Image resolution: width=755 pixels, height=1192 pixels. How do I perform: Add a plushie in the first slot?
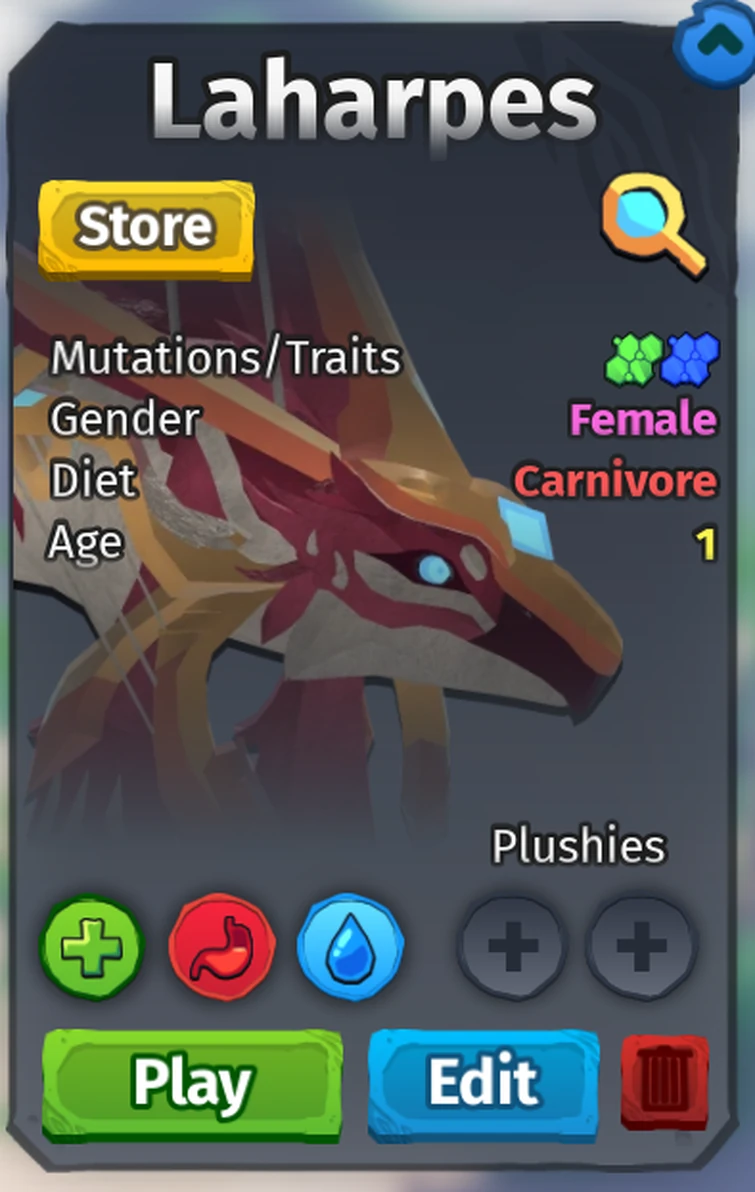pos(512,946)
